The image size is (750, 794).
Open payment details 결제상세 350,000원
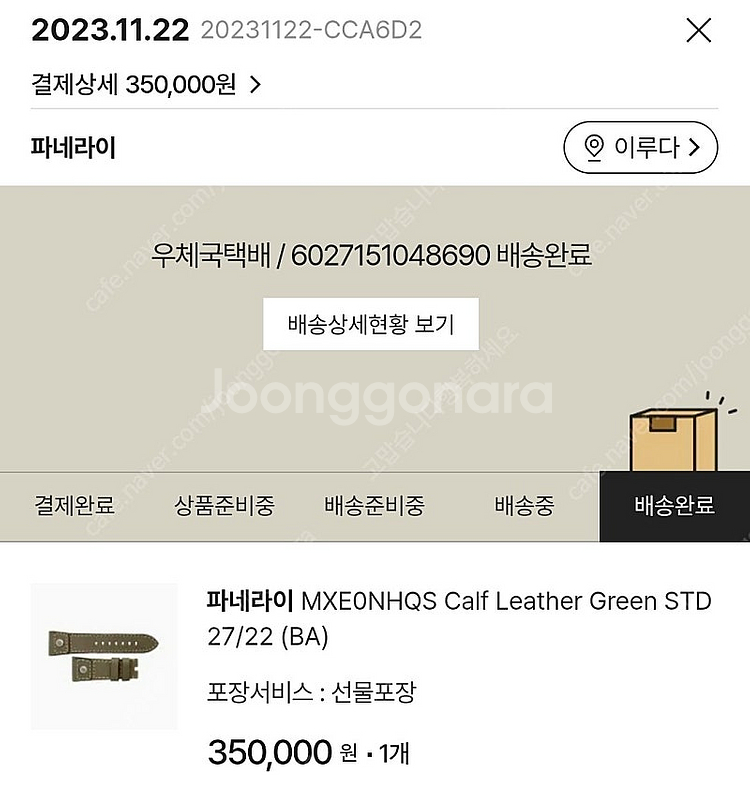click(146, 85)
